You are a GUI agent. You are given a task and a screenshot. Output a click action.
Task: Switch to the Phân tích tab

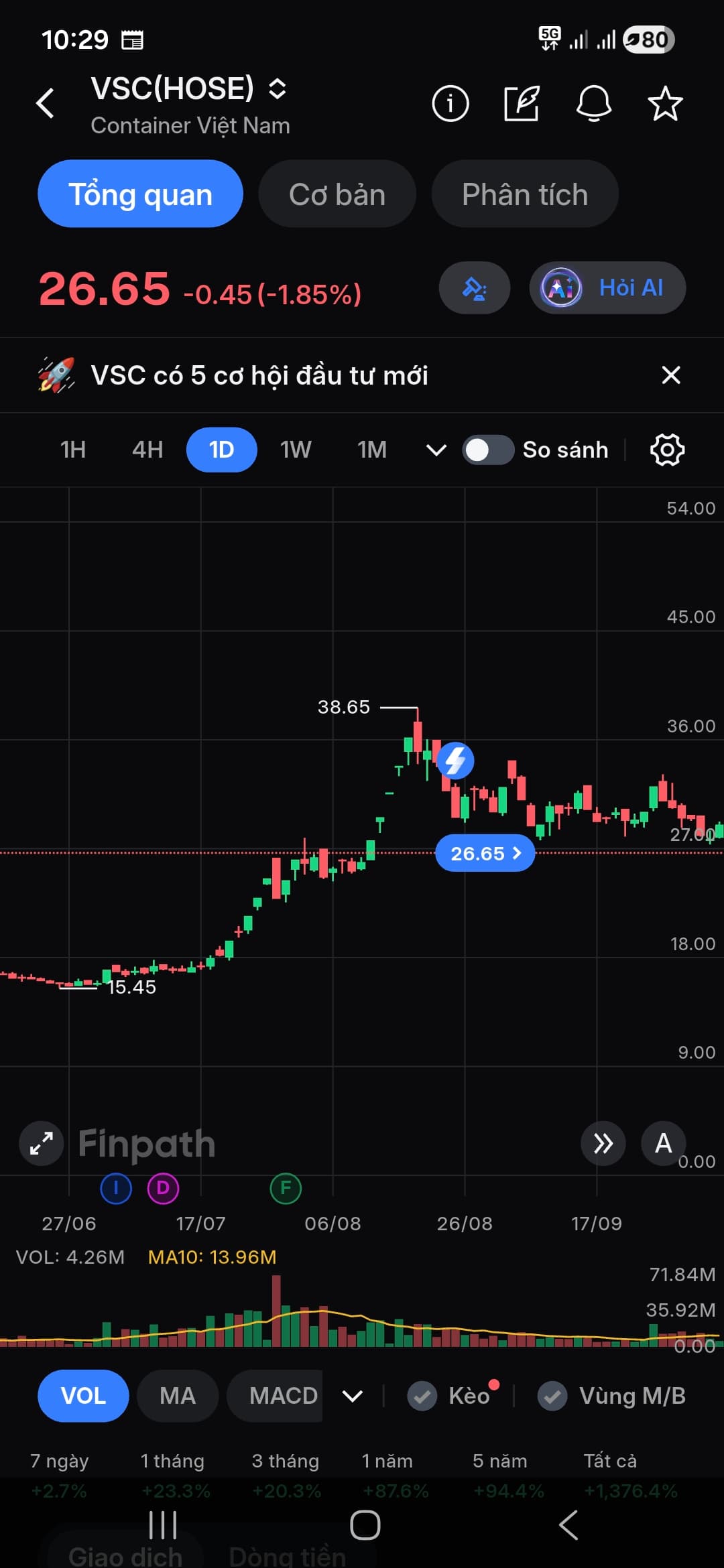point(524,194)
